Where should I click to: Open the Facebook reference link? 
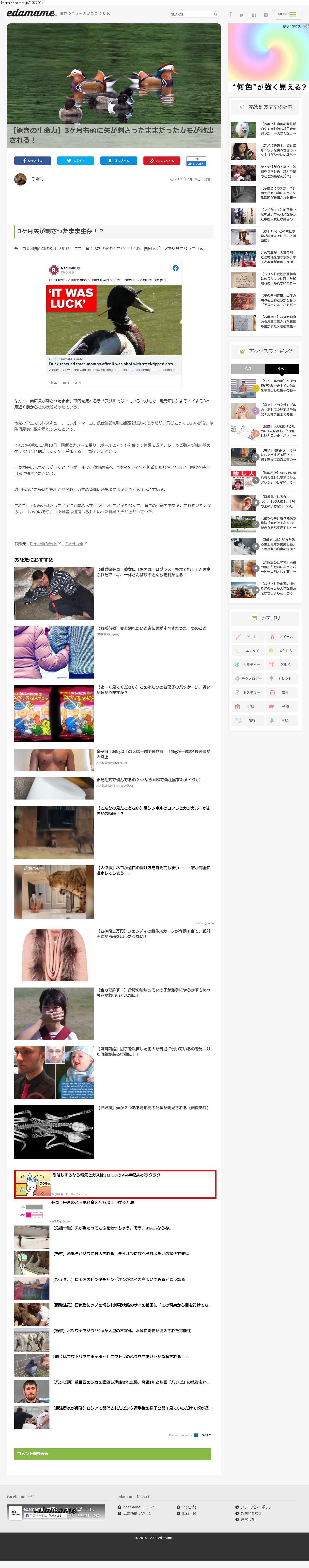[76, 544]
